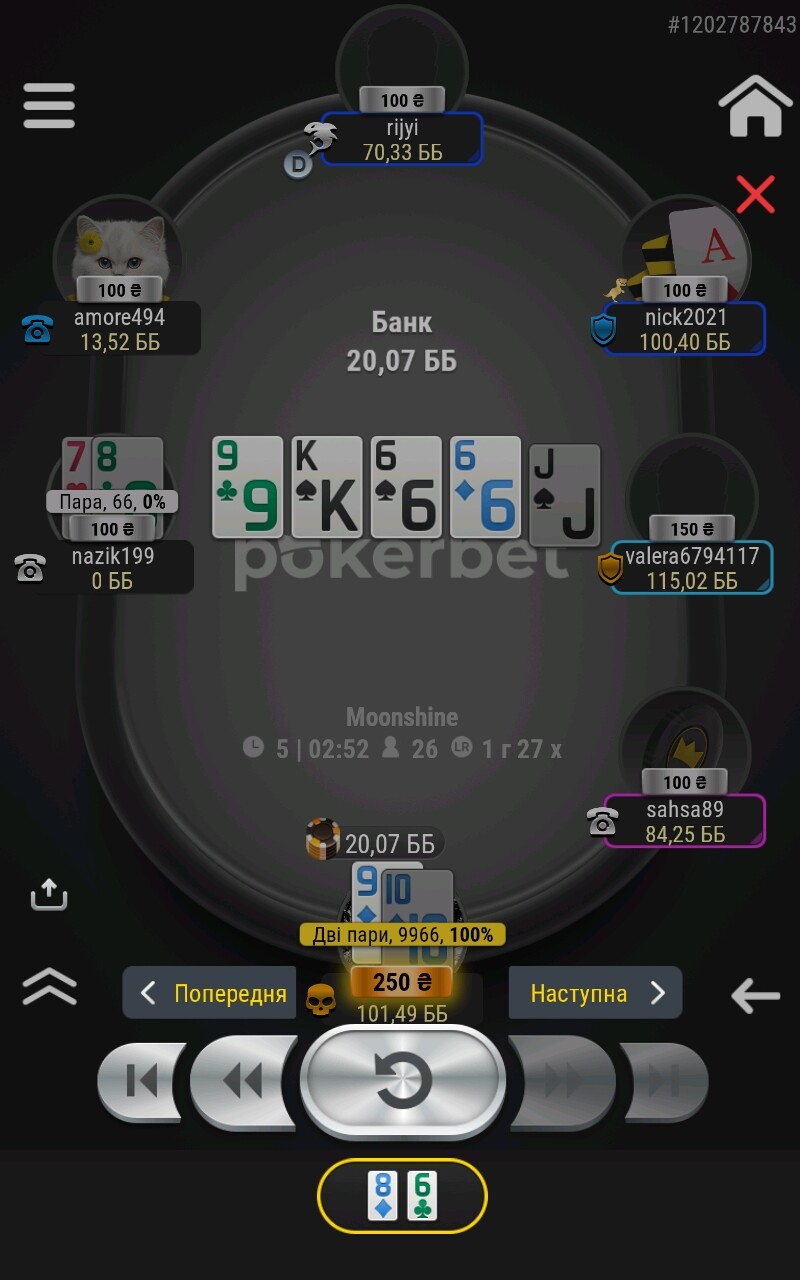Share this hand replay
This screenshot has width=800, height=1280.
pyautogui.click(x=49, y=893)
